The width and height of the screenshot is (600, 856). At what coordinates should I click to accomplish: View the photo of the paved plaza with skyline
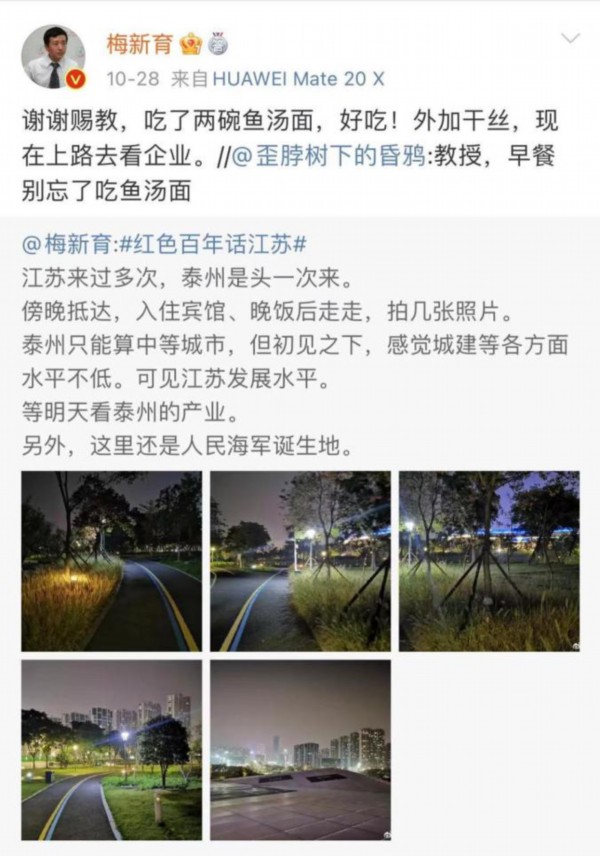click(x=300, y=749)
